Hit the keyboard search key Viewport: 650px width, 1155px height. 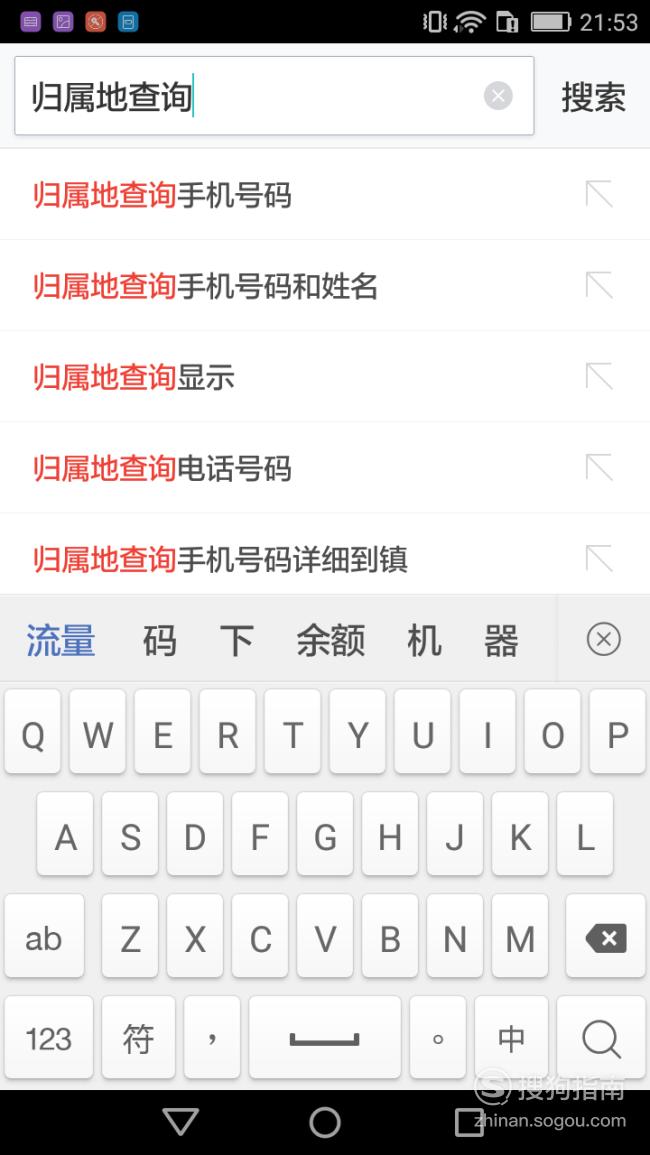point(601,1038)
